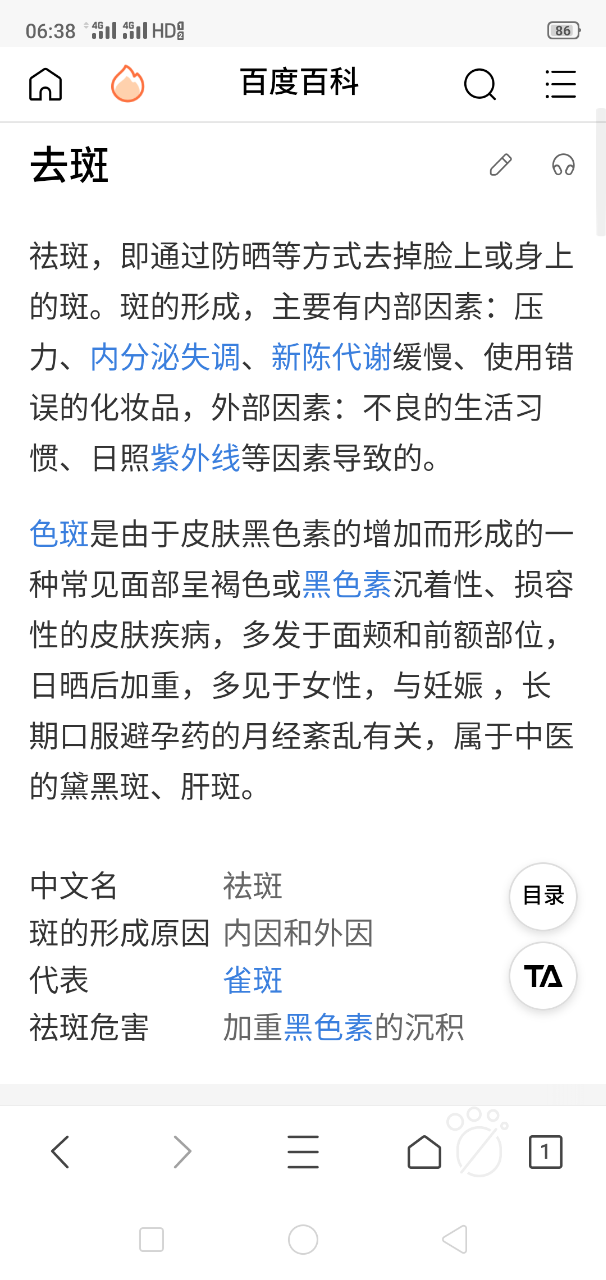The height and width of the screenshot is (1280, 606).
Task: Go to the browser home page
Action: point(424,1152)
